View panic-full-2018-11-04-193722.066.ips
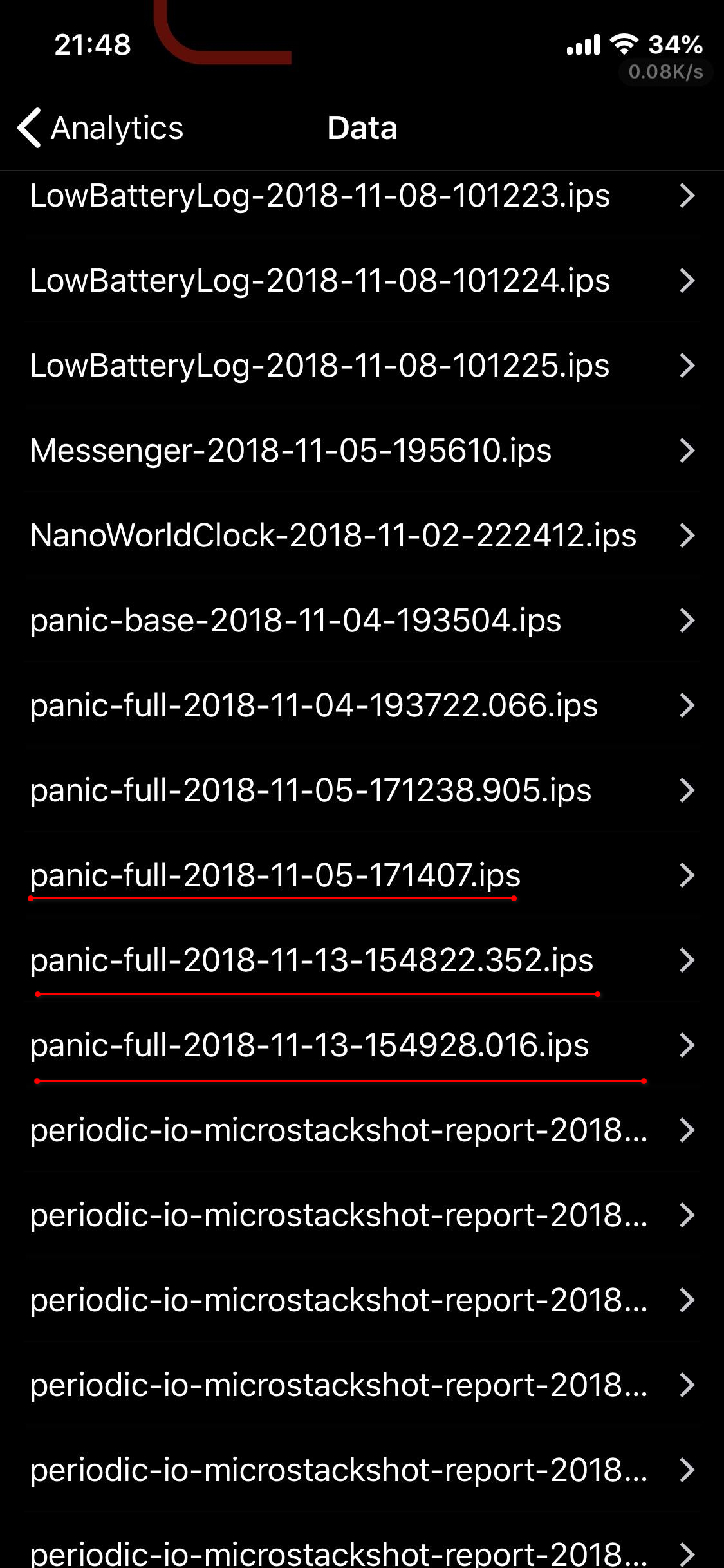 pos(313,705)
